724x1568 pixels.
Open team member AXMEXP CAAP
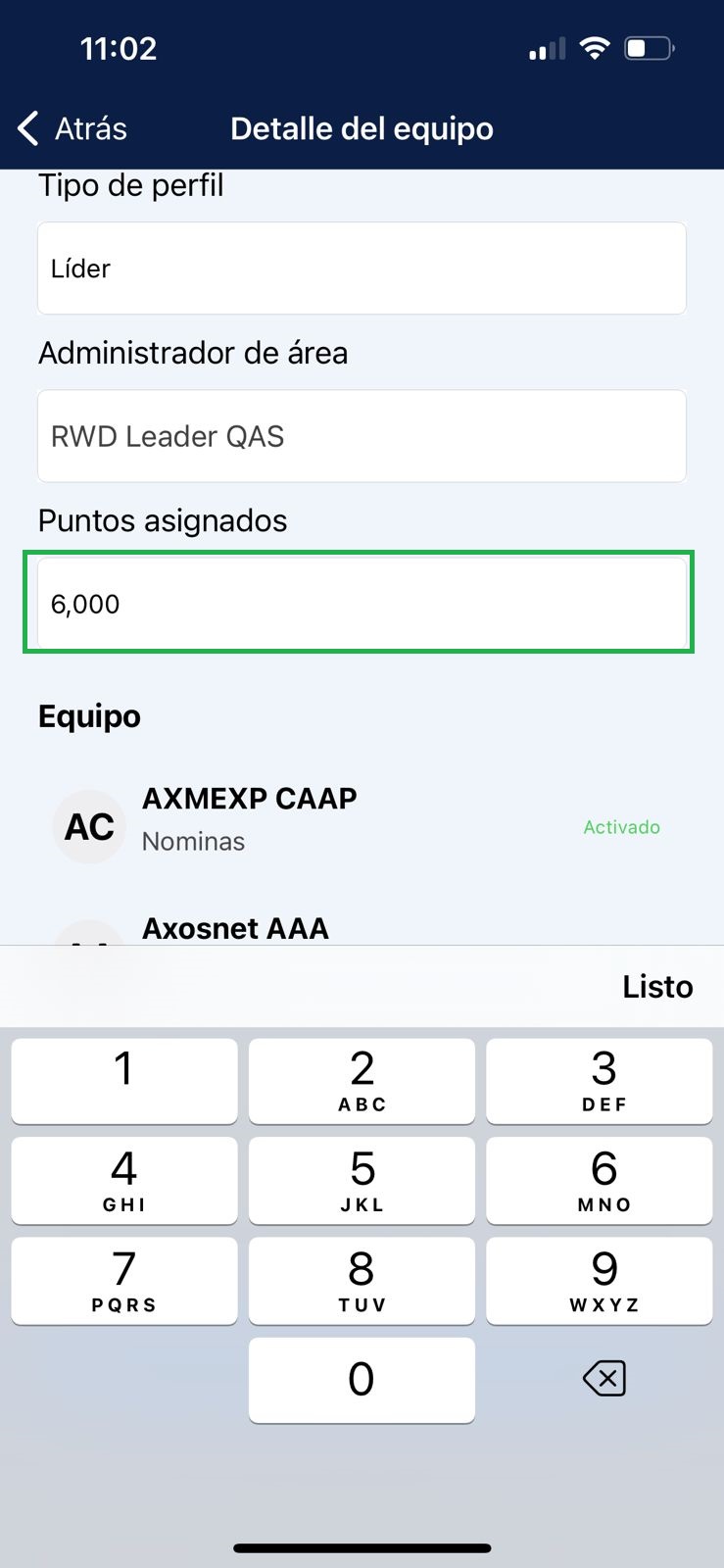coord(249,818)
